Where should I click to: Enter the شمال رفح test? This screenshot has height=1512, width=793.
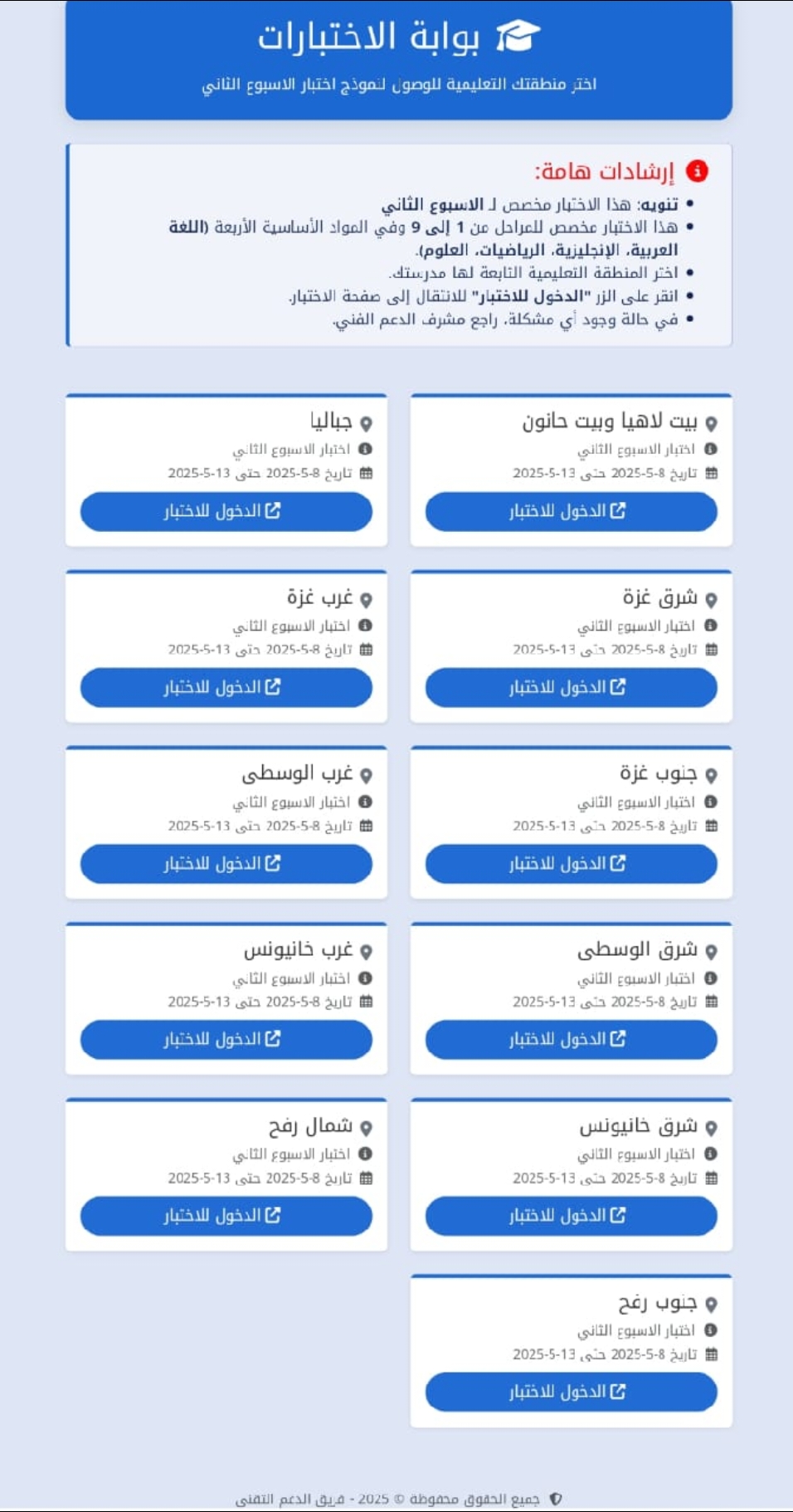pos(226,1216)
